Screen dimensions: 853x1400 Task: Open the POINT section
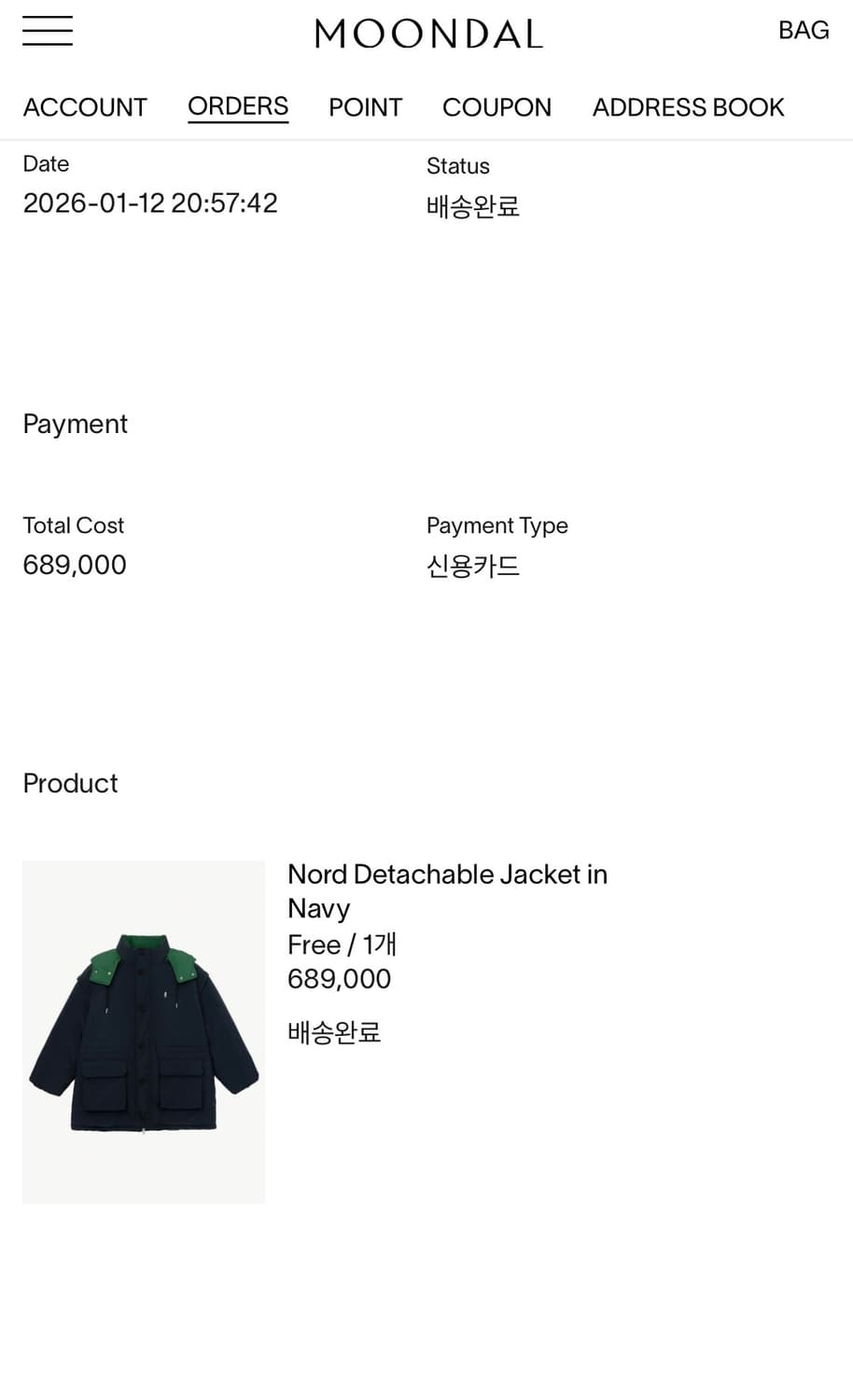[x=365, y=107]
